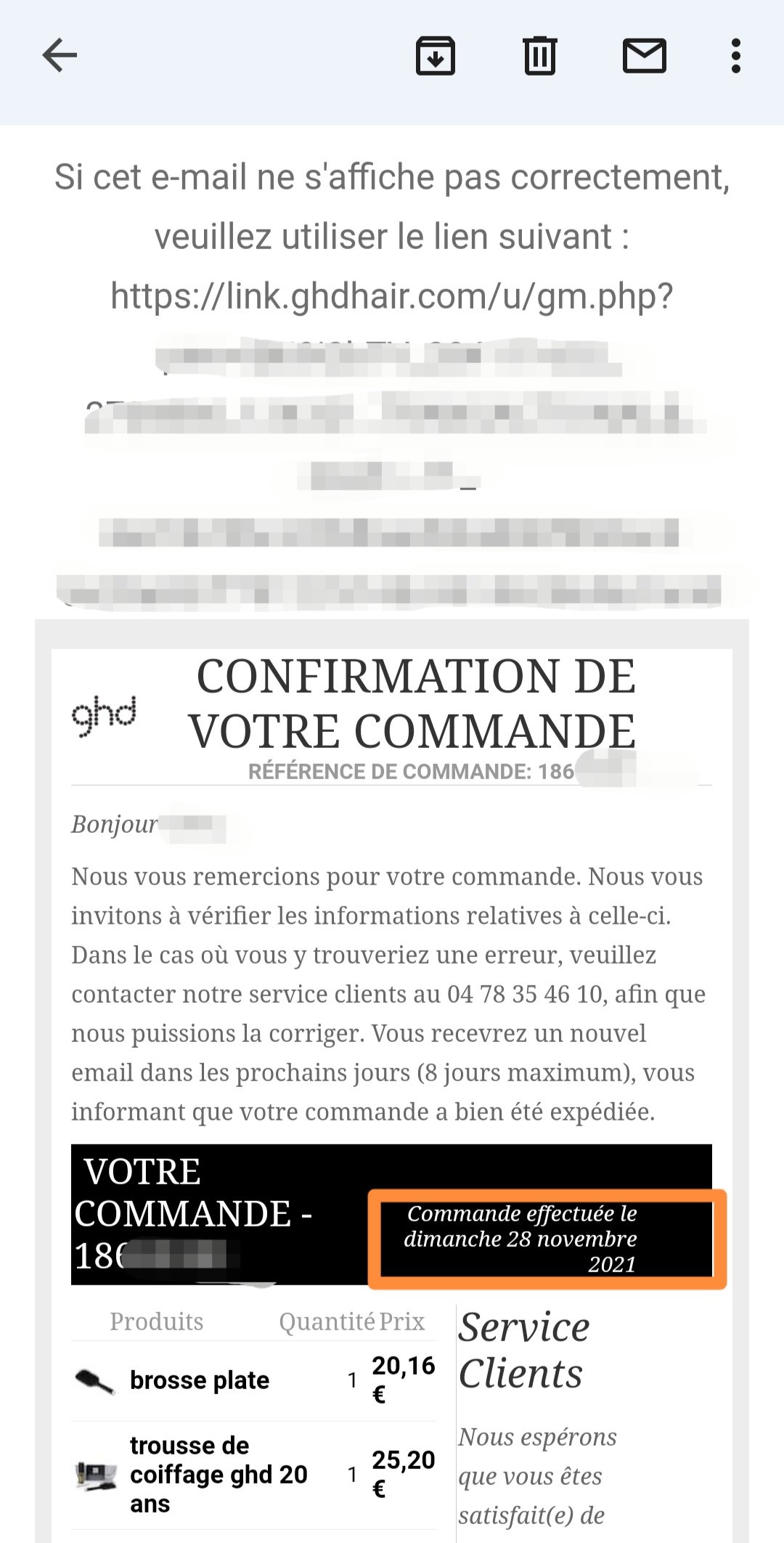Open the link.ghdhair.com link

coord(392,296)
